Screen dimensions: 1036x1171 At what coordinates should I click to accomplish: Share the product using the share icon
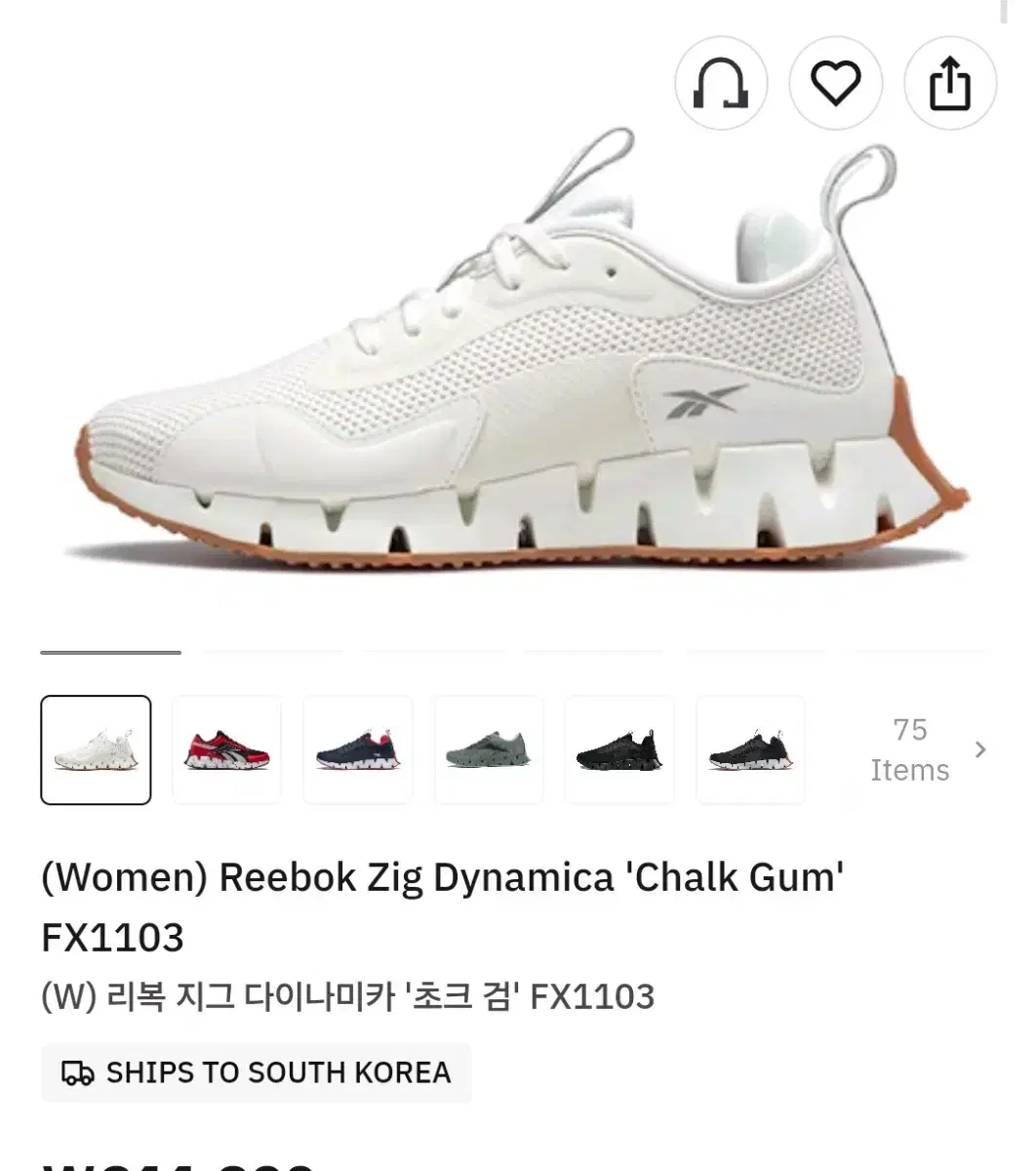[x=950, y=84]
